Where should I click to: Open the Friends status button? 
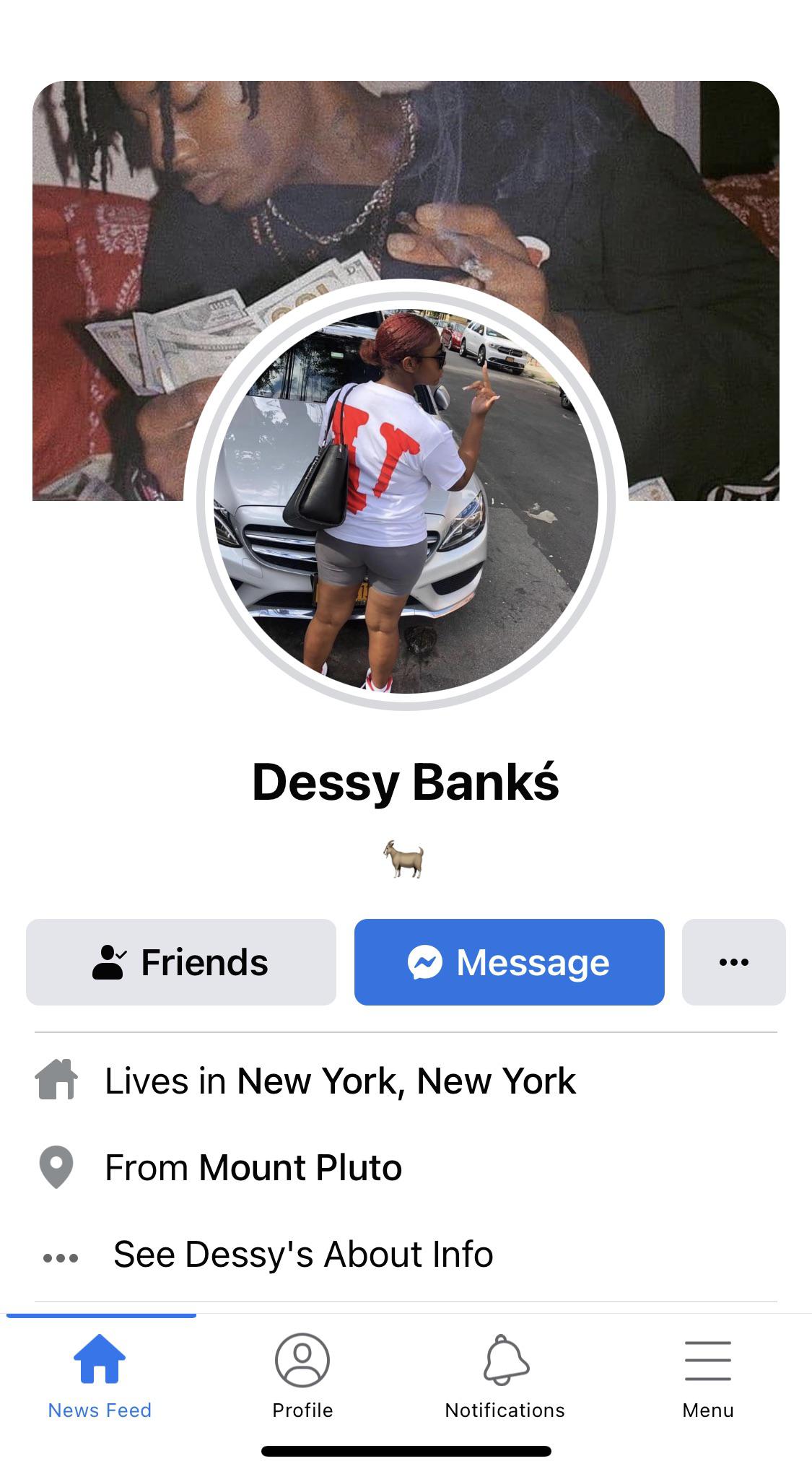tap(180, 962)
